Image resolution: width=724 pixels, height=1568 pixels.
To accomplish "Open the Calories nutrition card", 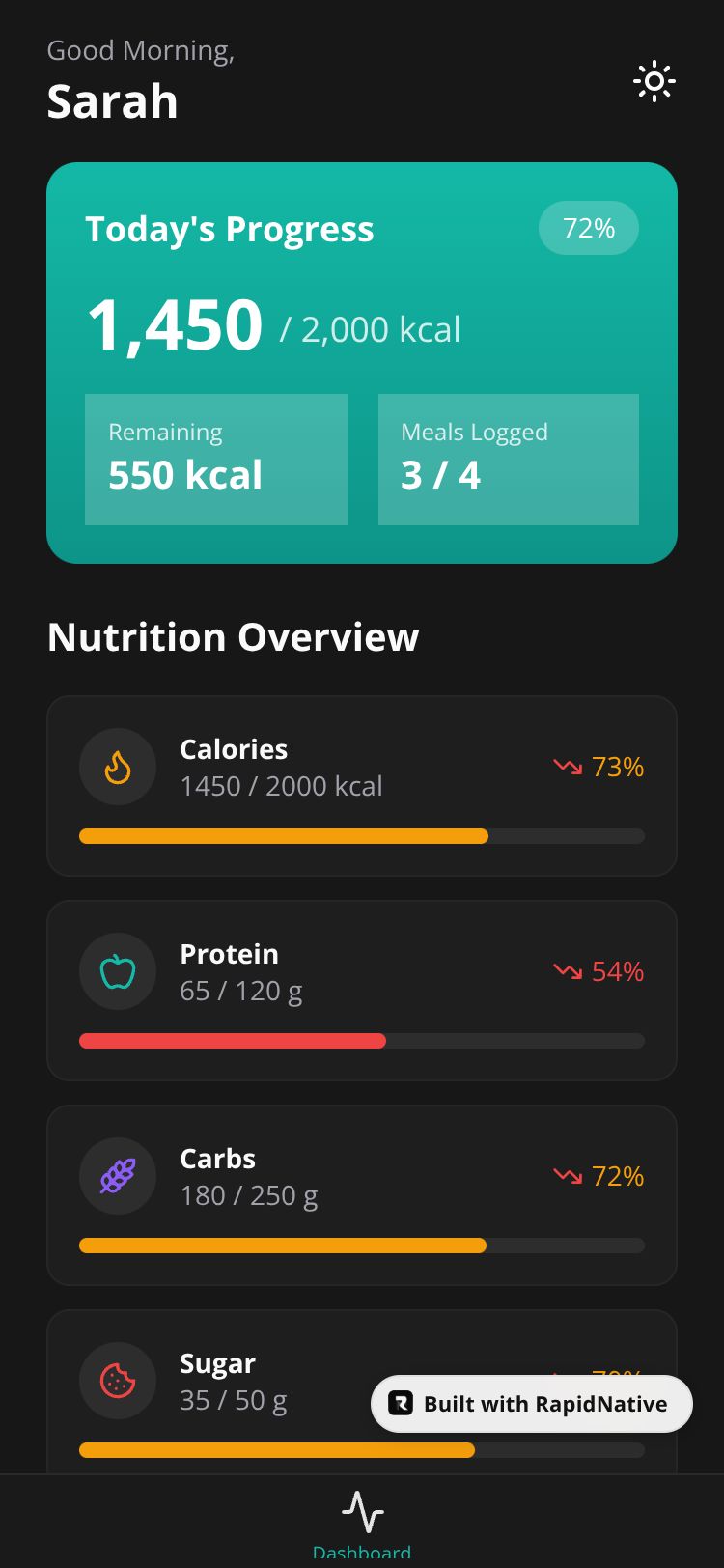I will [362, 786].
